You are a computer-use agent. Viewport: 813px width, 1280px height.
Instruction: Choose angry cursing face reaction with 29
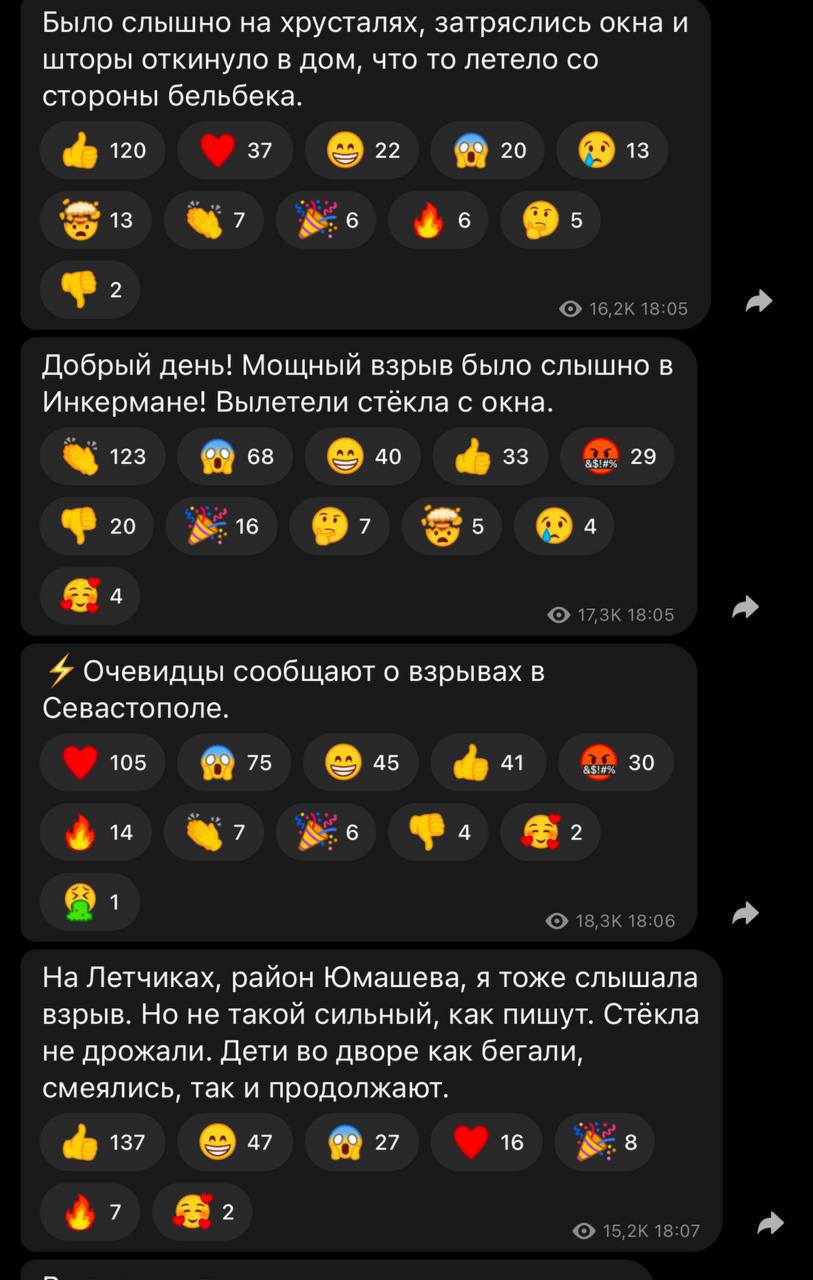(x=617, y=456)
